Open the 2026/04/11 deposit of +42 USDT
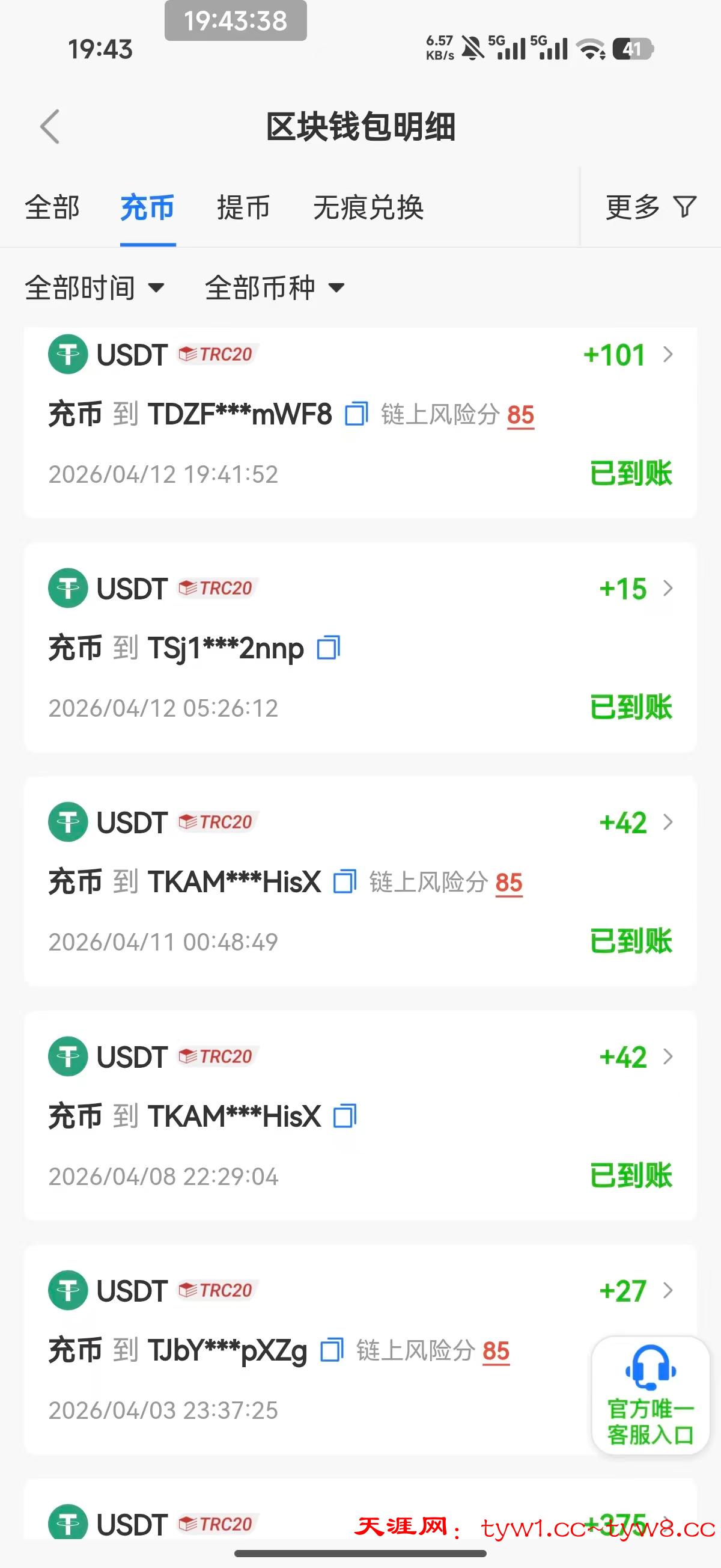721x1568 pixels. click(x=633, y=822)
